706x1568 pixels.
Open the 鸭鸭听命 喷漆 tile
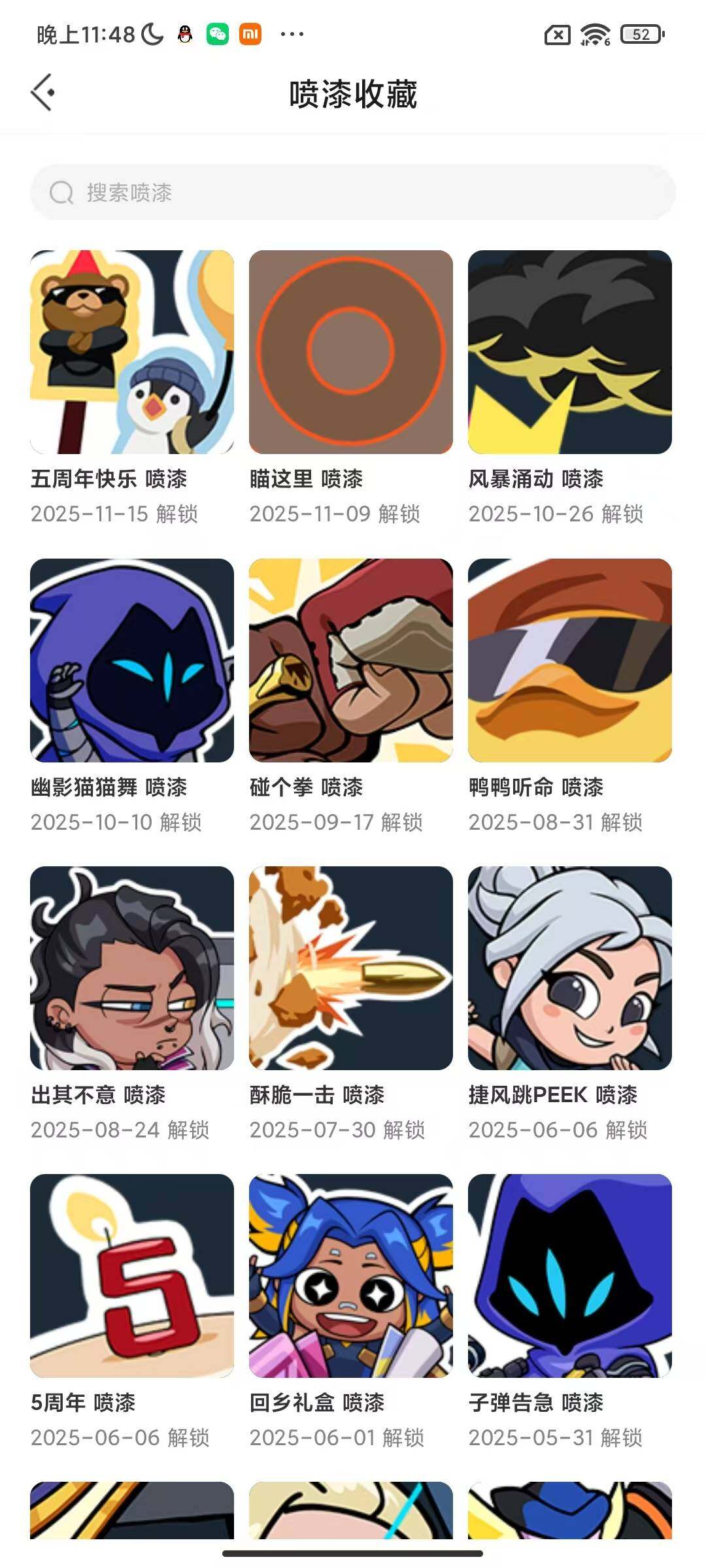point(570,661)
